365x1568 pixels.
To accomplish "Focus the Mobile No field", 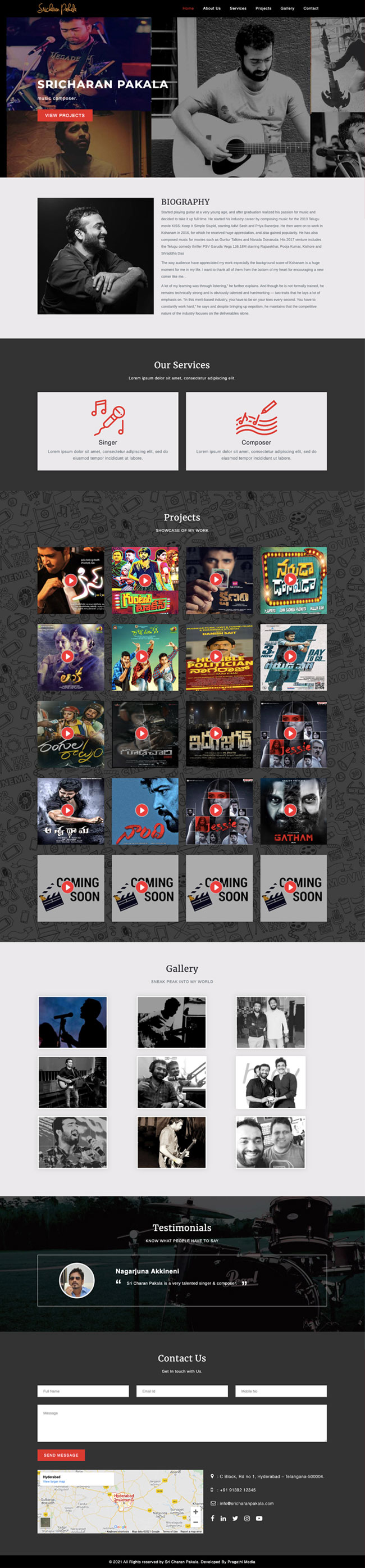I will point(281,1391).
